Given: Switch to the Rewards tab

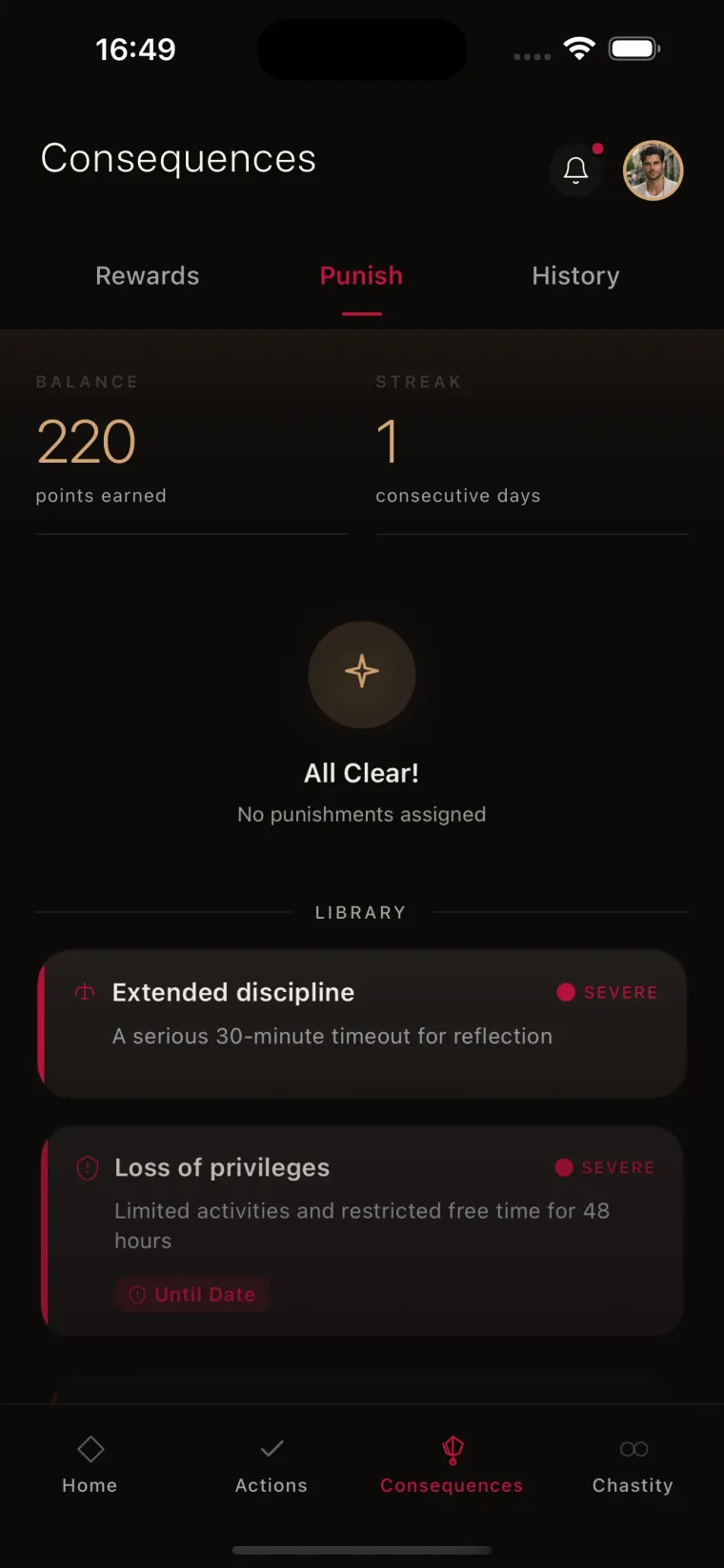Looking at the screenshot, I should (x=148, y=276).
